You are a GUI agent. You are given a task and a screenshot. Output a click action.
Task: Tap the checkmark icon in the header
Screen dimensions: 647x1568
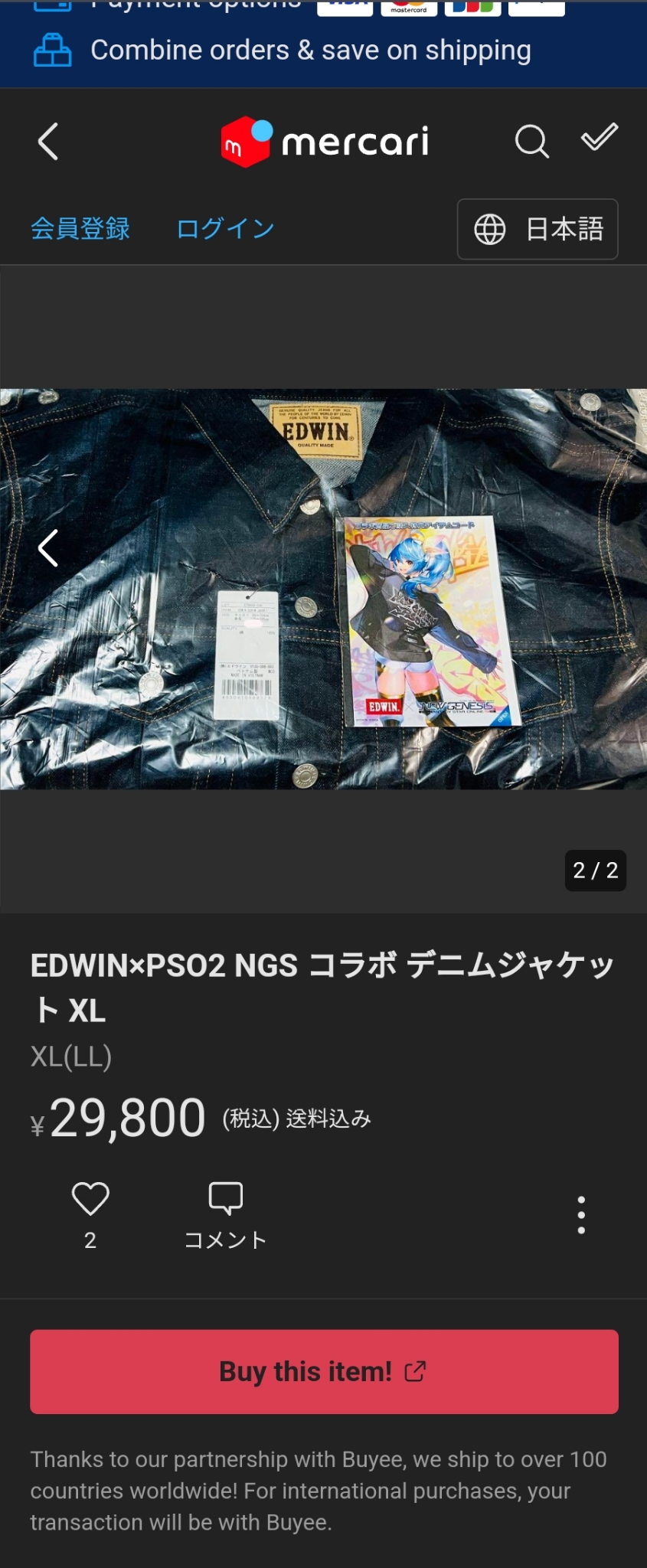point(599,138)
